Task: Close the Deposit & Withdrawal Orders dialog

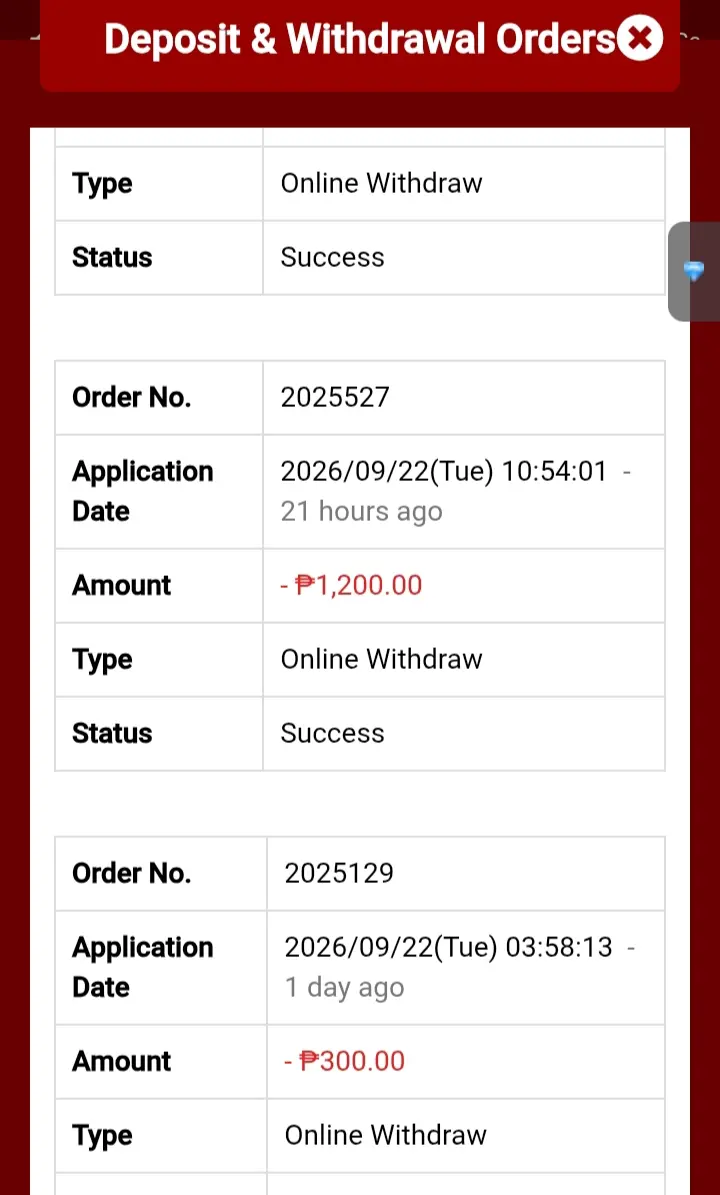Action: click(x=640, y=37)
